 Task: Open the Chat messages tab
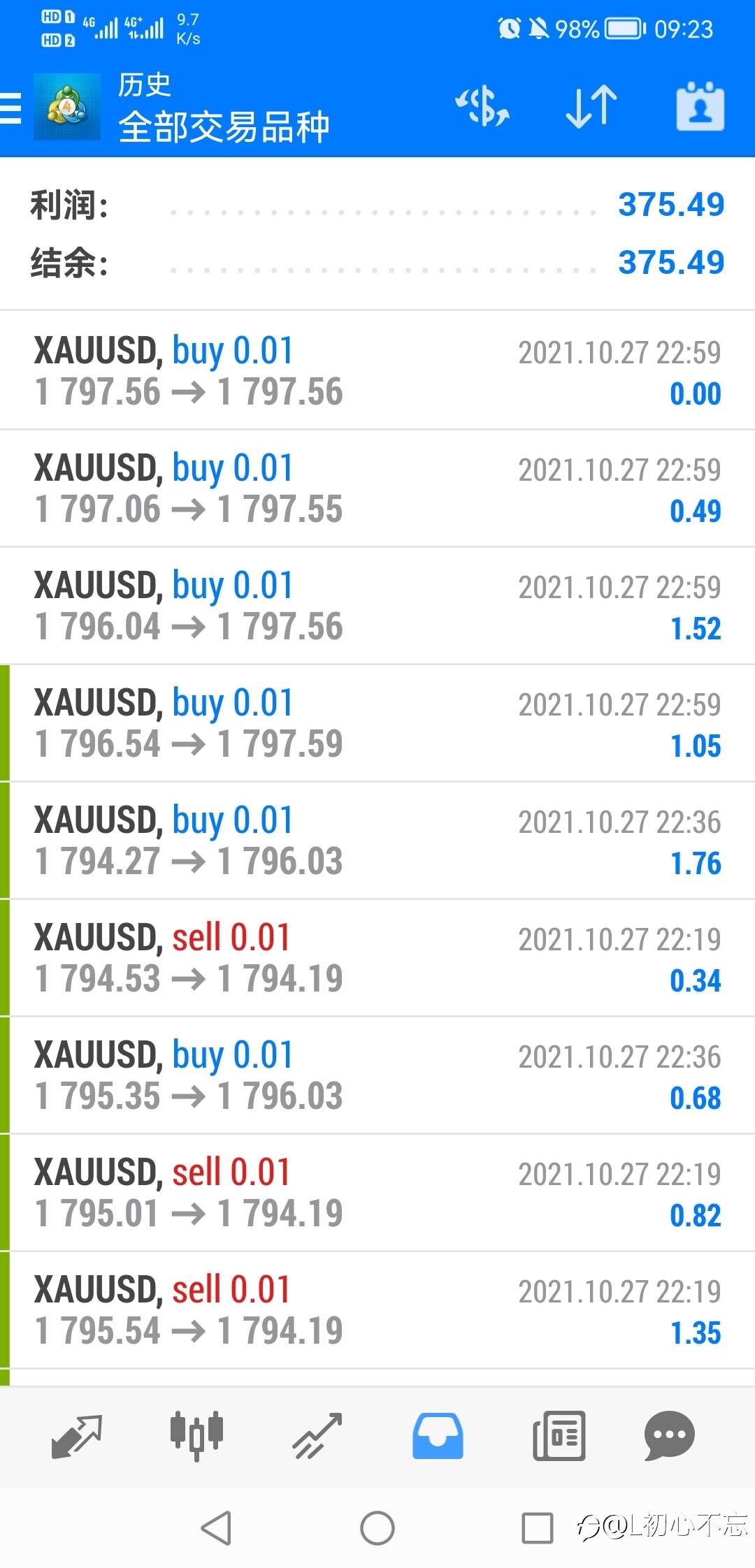(x=669, y=1436)
